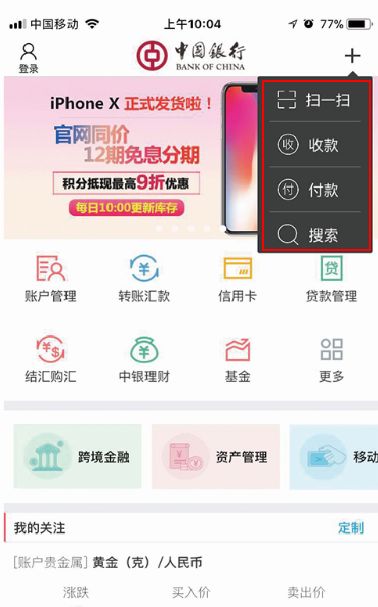Enter 结汇购汇
The width and height of the screenshot is (378, 607).
[50, 359]
